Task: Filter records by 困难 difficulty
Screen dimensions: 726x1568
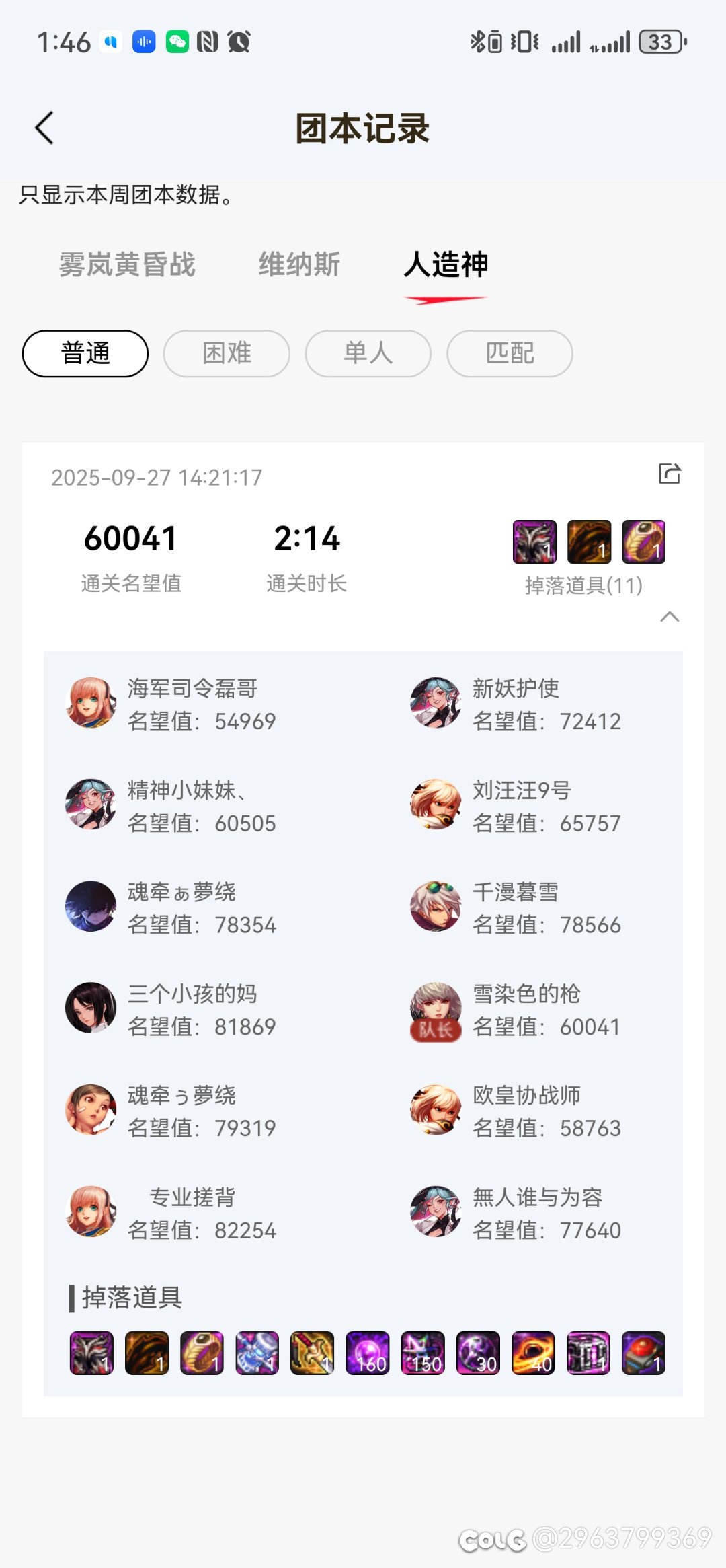Action: coord(227,353)
